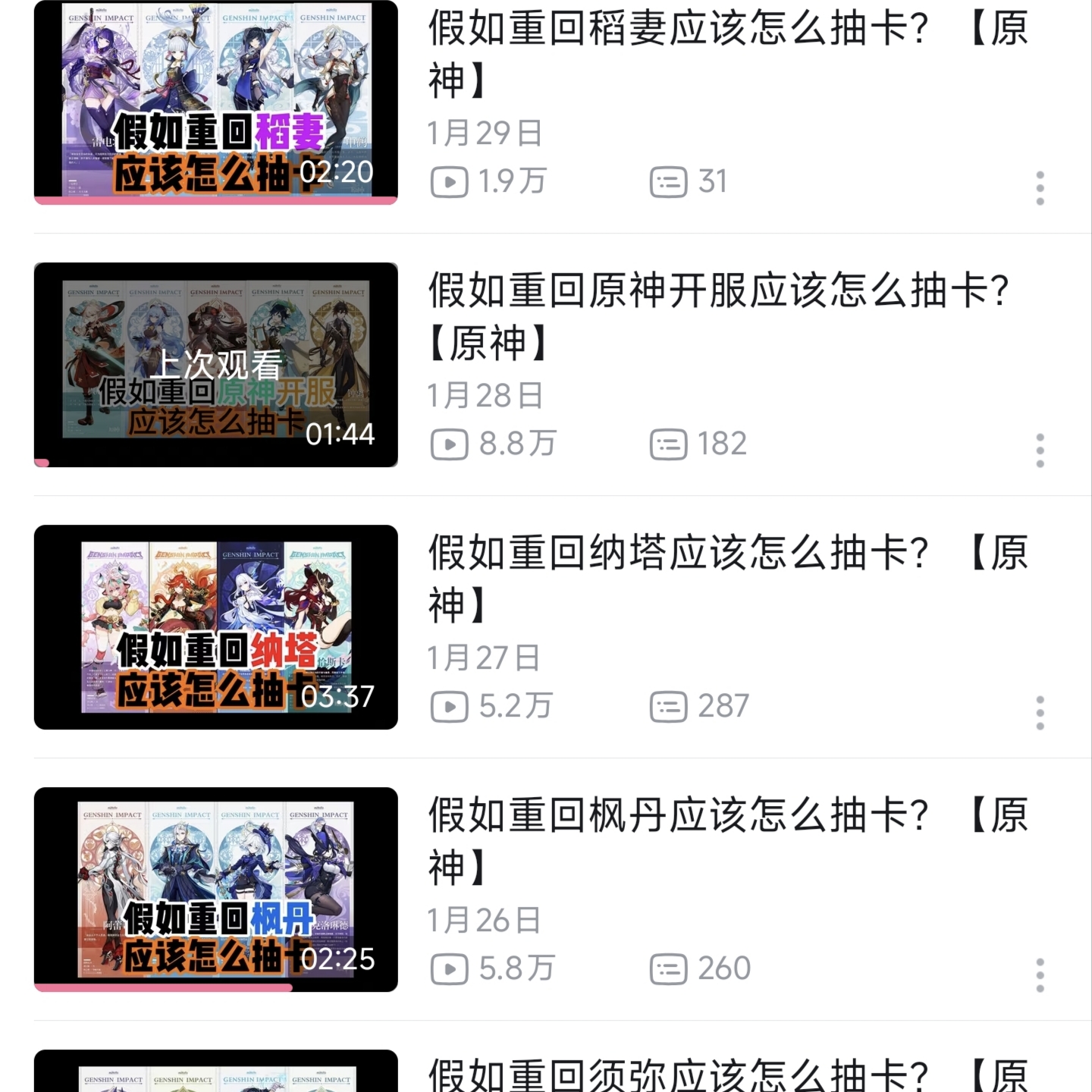The width and height of the screenshot is (1092, 1092).
Task: Open the video titled 假如重回枫丹应该怎么抽卡
Action: (677, 816)
